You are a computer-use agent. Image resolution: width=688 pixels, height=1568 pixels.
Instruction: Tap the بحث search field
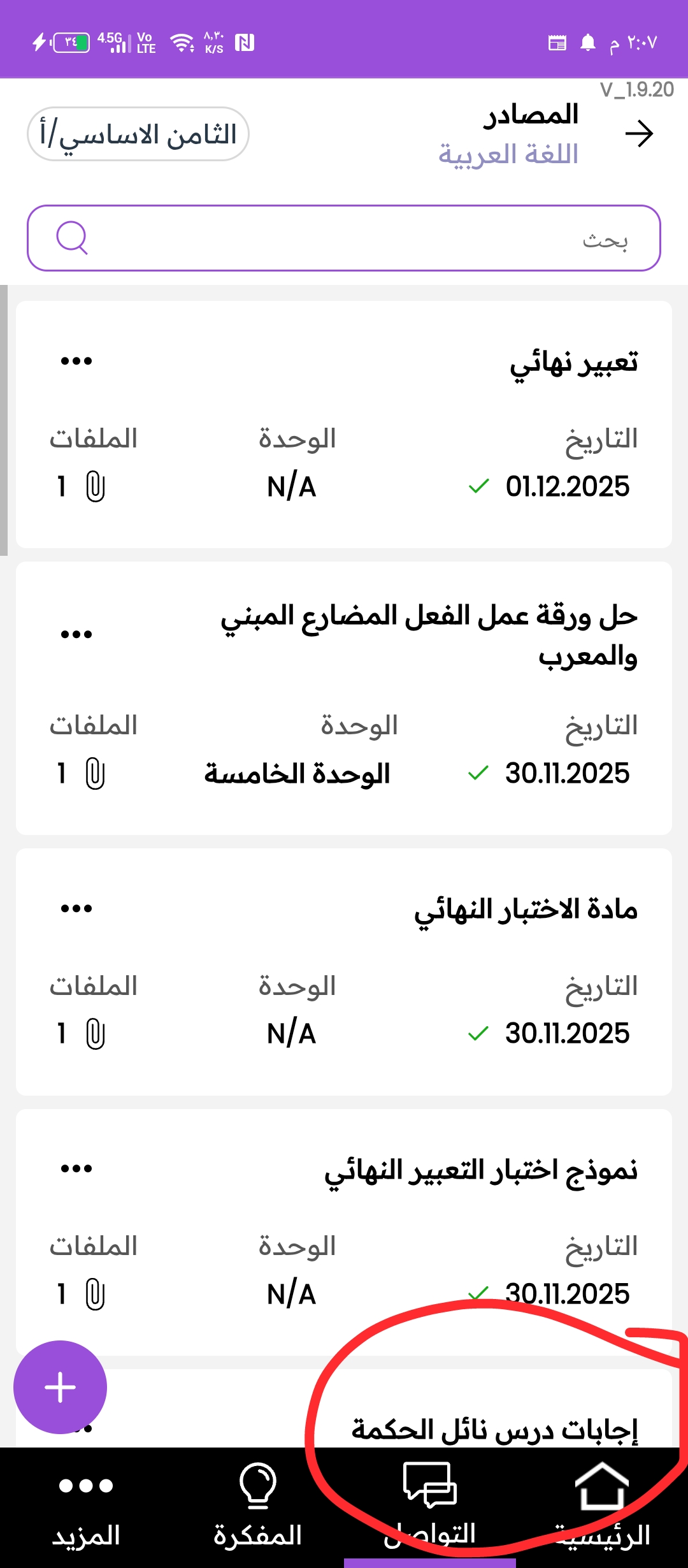(x=344, y=238)
